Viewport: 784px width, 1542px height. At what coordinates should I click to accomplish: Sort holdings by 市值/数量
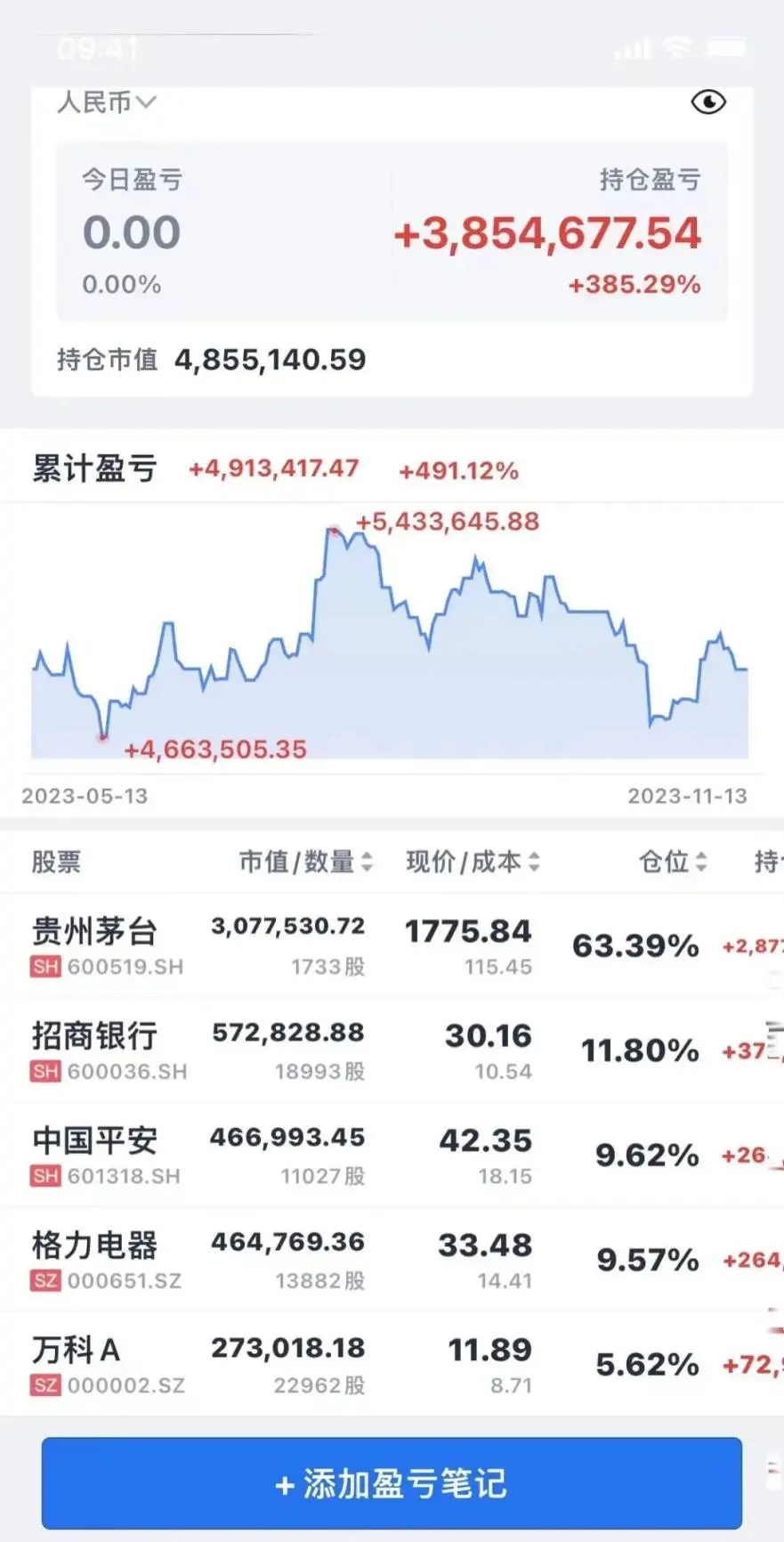305,862
